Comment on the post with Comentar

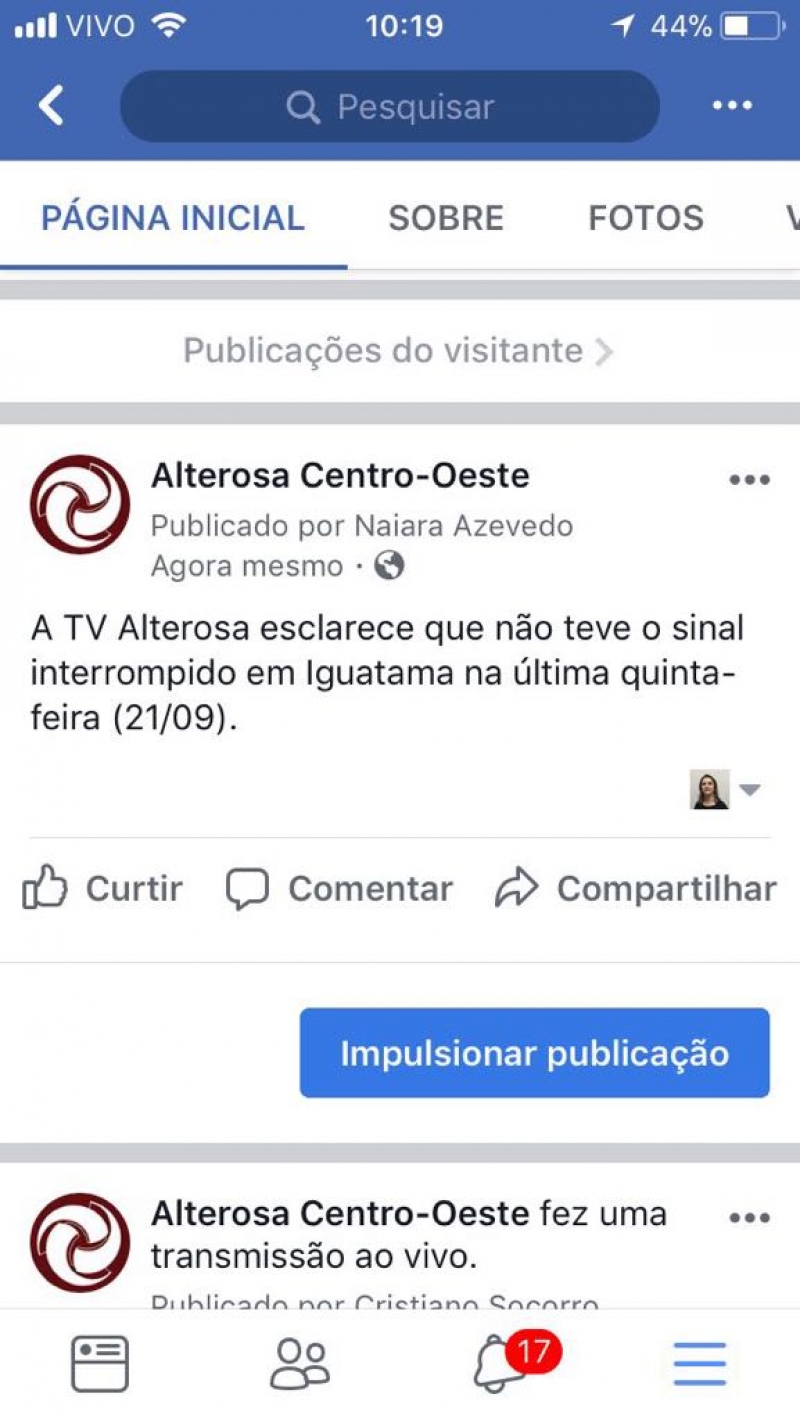[340, 888]
